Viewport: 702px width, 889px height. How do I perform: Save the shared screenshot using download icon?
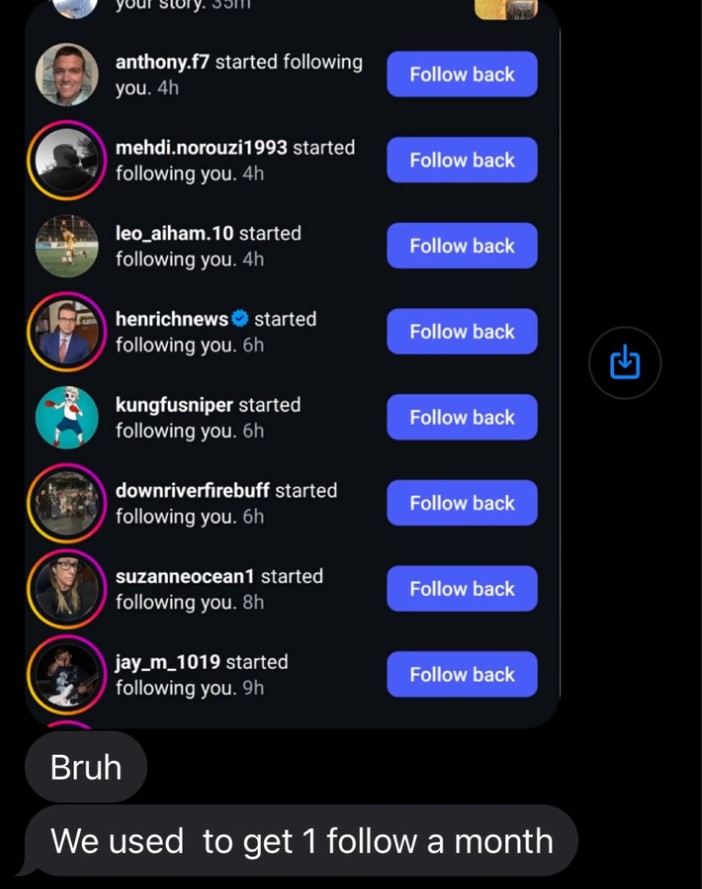tap(624, 362)
